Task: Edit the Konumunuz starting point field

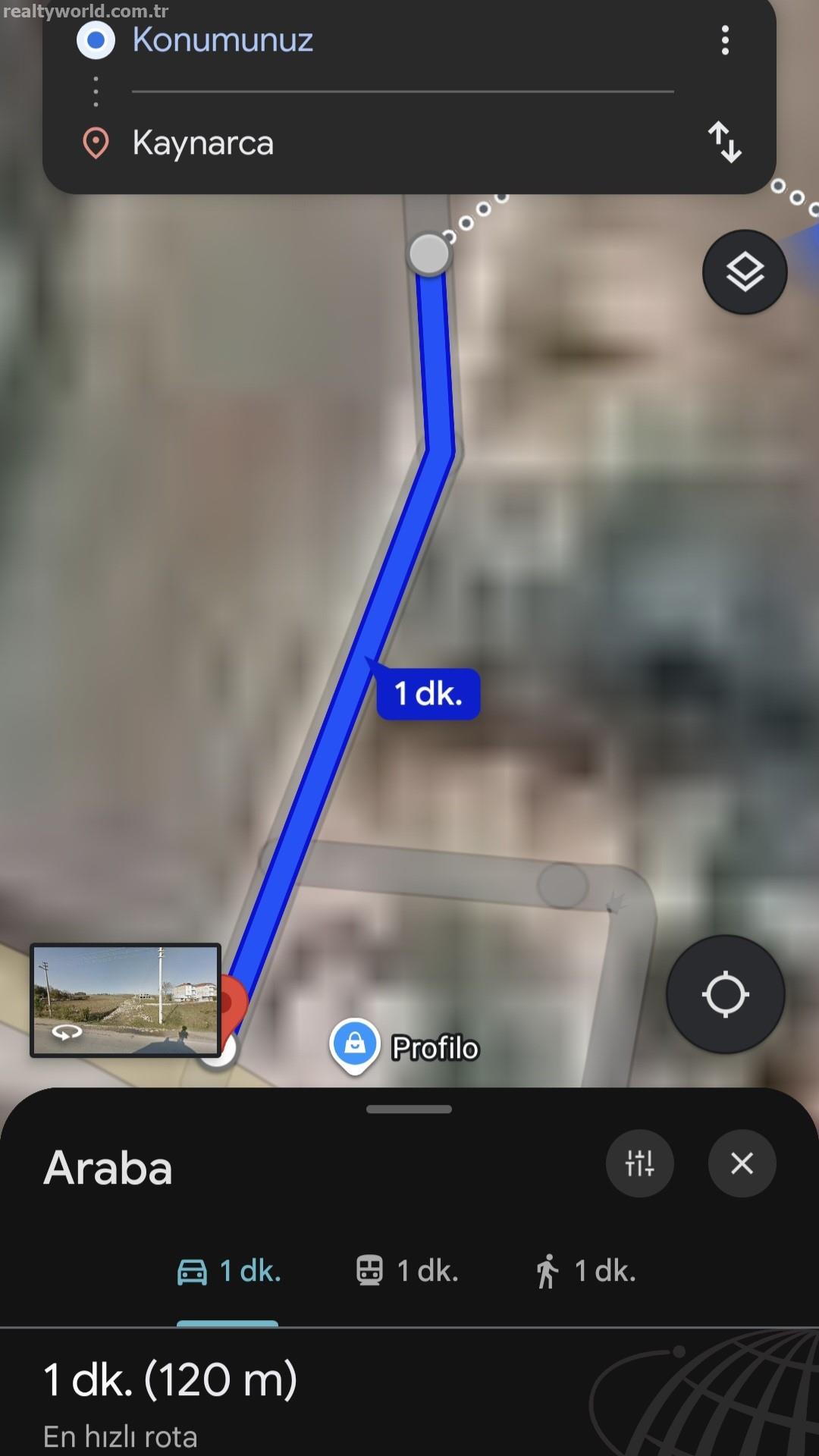Action: [x=402, y=40]
